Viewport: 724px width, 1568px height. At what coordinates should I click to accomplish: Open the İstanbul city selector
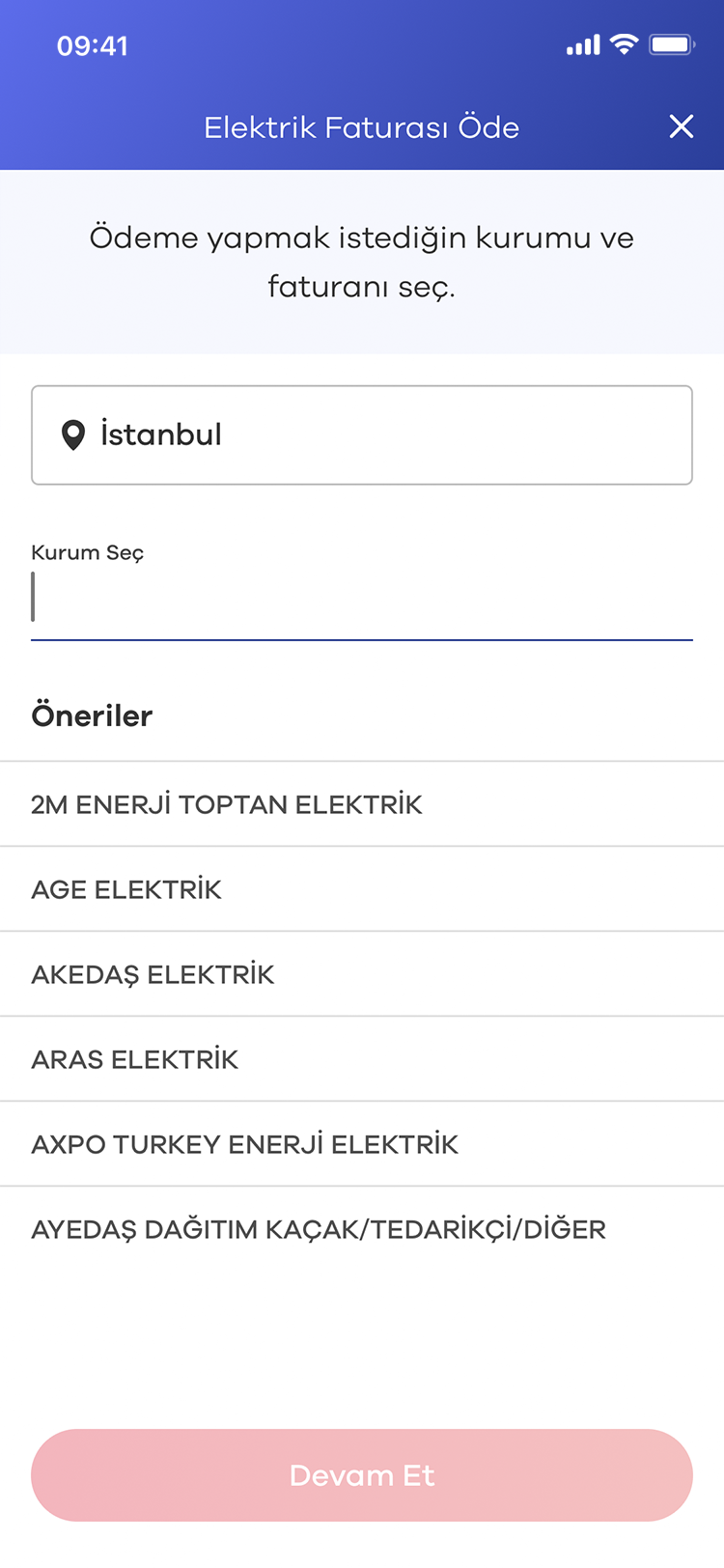pyautogui.click(x=362, y=434)
